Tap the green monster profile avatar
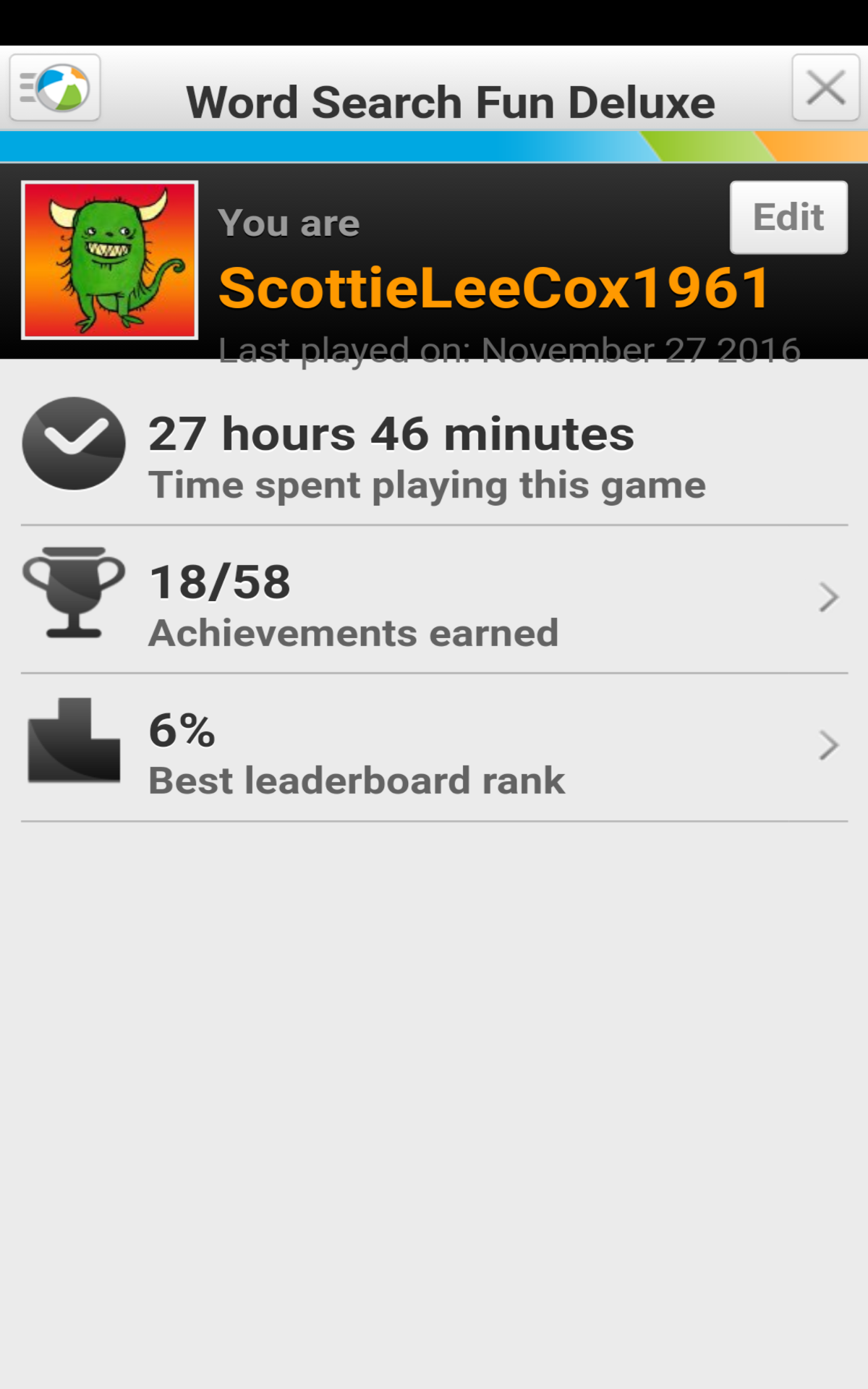Screen dimensions: 868x1389 (110, 260)
